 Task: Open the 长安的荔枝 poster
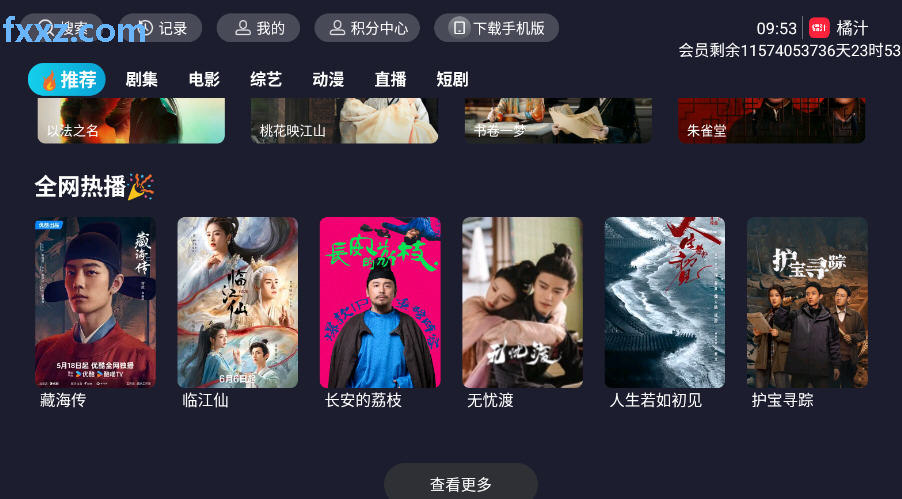click(380, 302)
